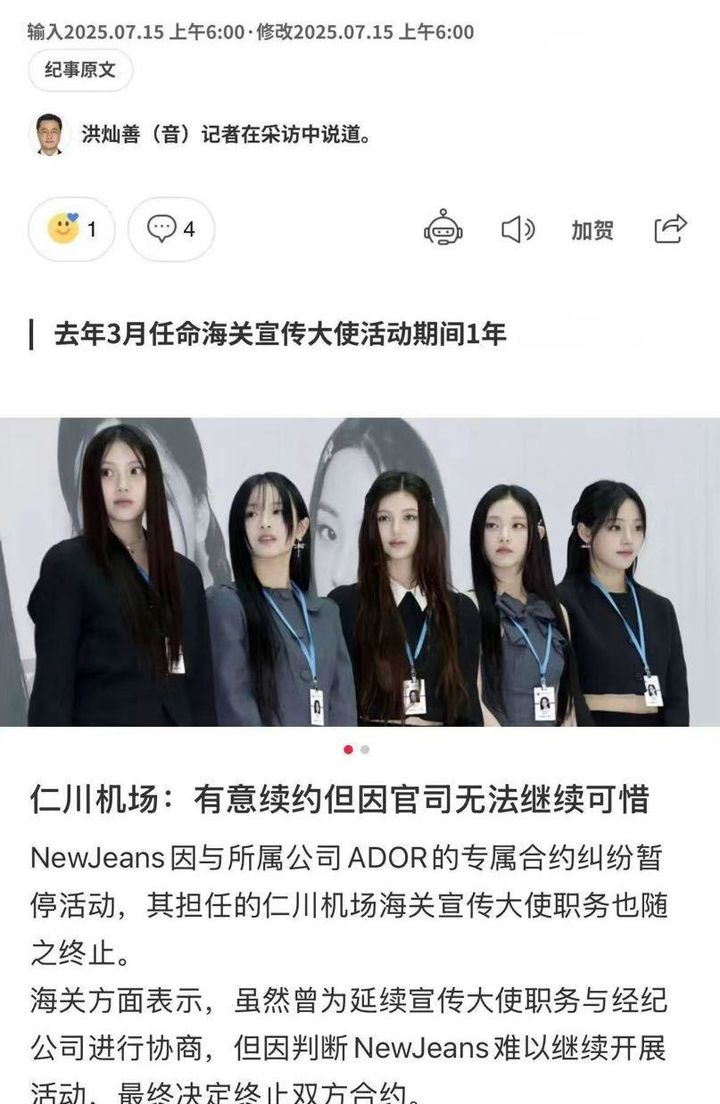Go to the second photo indicator dot
Screen dimensions: 720x1104
coord(365,749)
